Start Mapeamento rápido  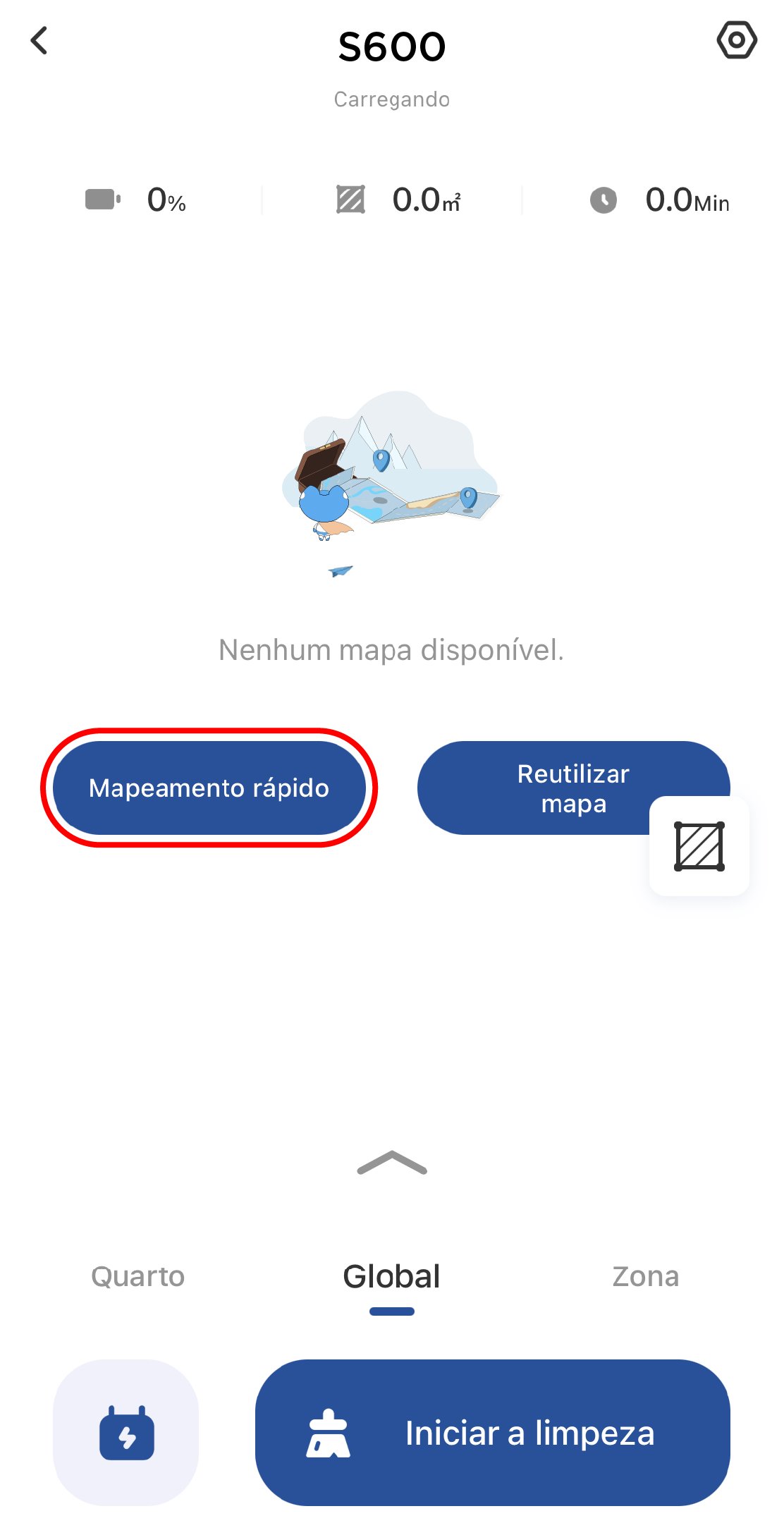pyautogui.click(x=209, y=788)
